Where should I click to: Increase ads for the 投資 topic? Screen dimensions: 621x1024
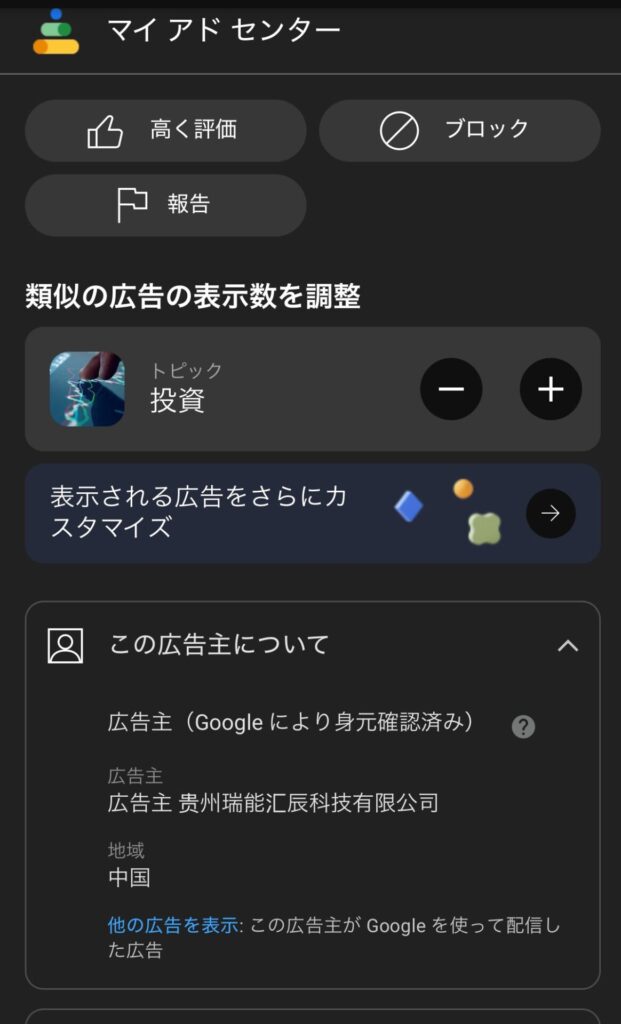pos(550,389)
